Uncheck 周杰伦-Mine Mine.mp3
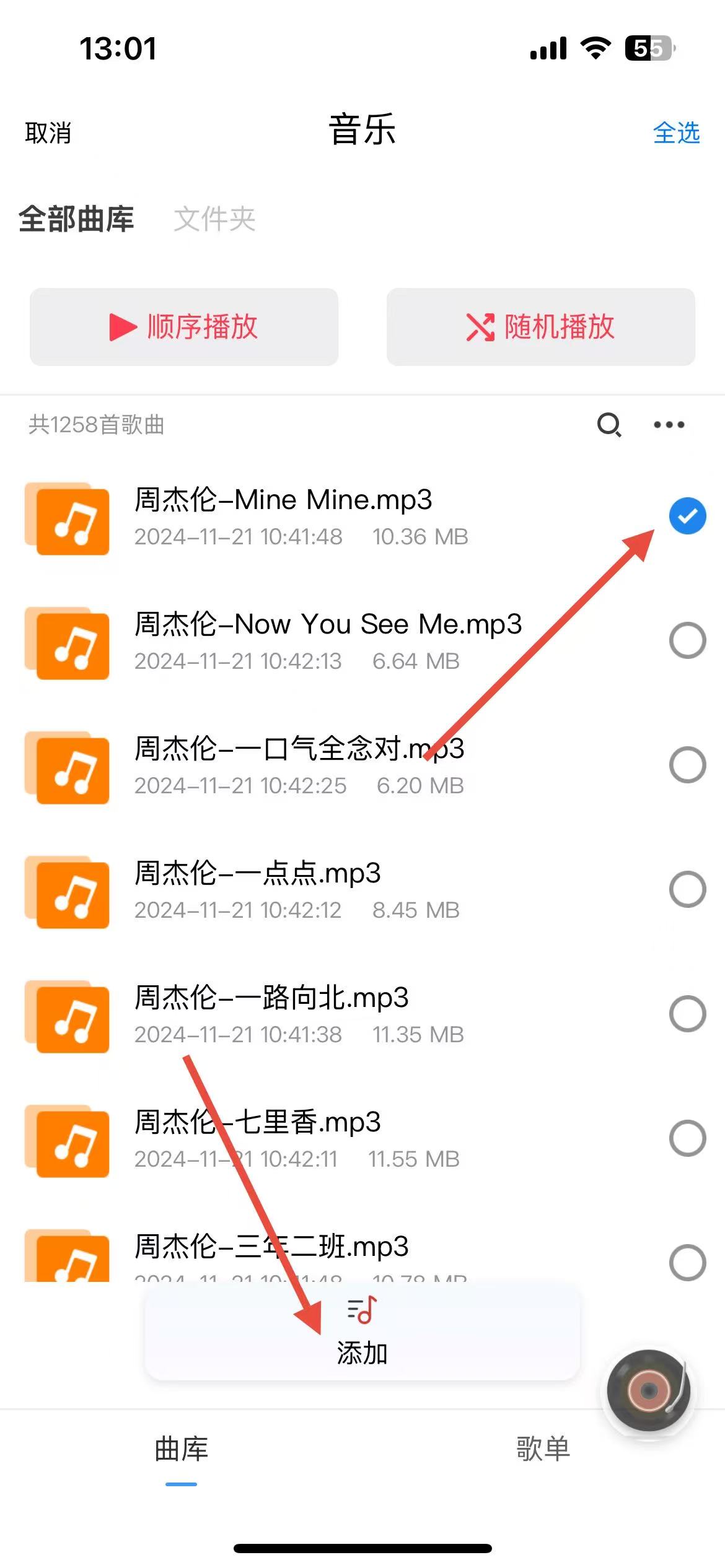The height and width of the screenshot is (1568, 725). 687,516
